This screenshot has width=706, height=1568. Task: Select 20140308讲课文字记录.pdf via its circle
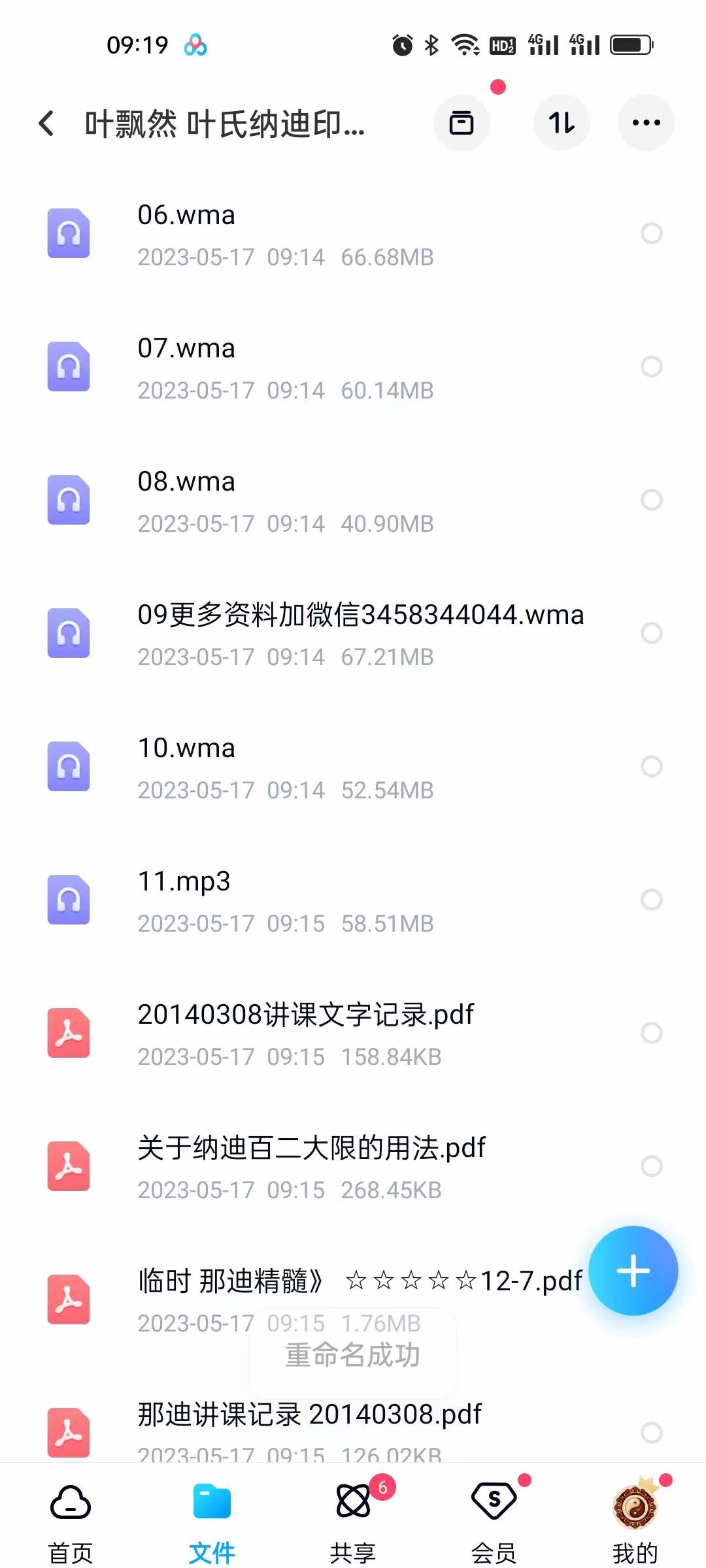point(652,1033)
